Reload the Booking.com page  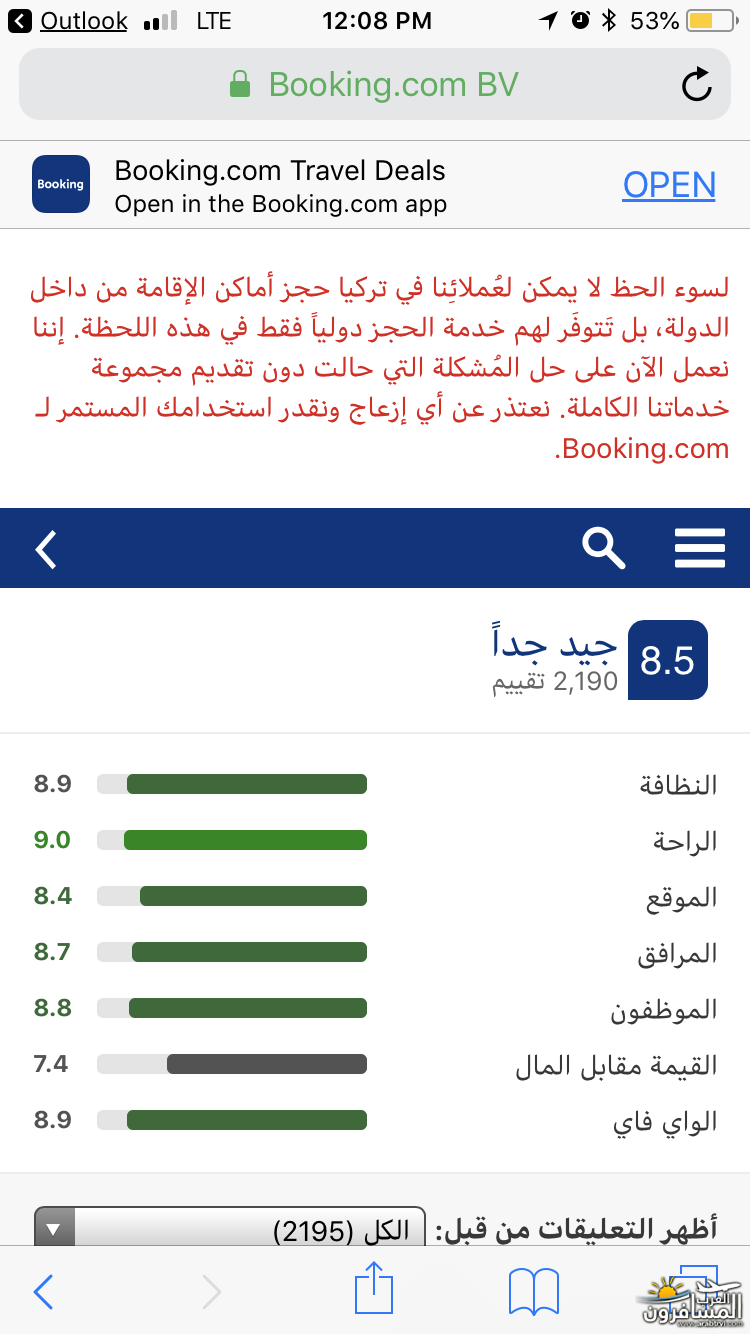pos(697,85)
